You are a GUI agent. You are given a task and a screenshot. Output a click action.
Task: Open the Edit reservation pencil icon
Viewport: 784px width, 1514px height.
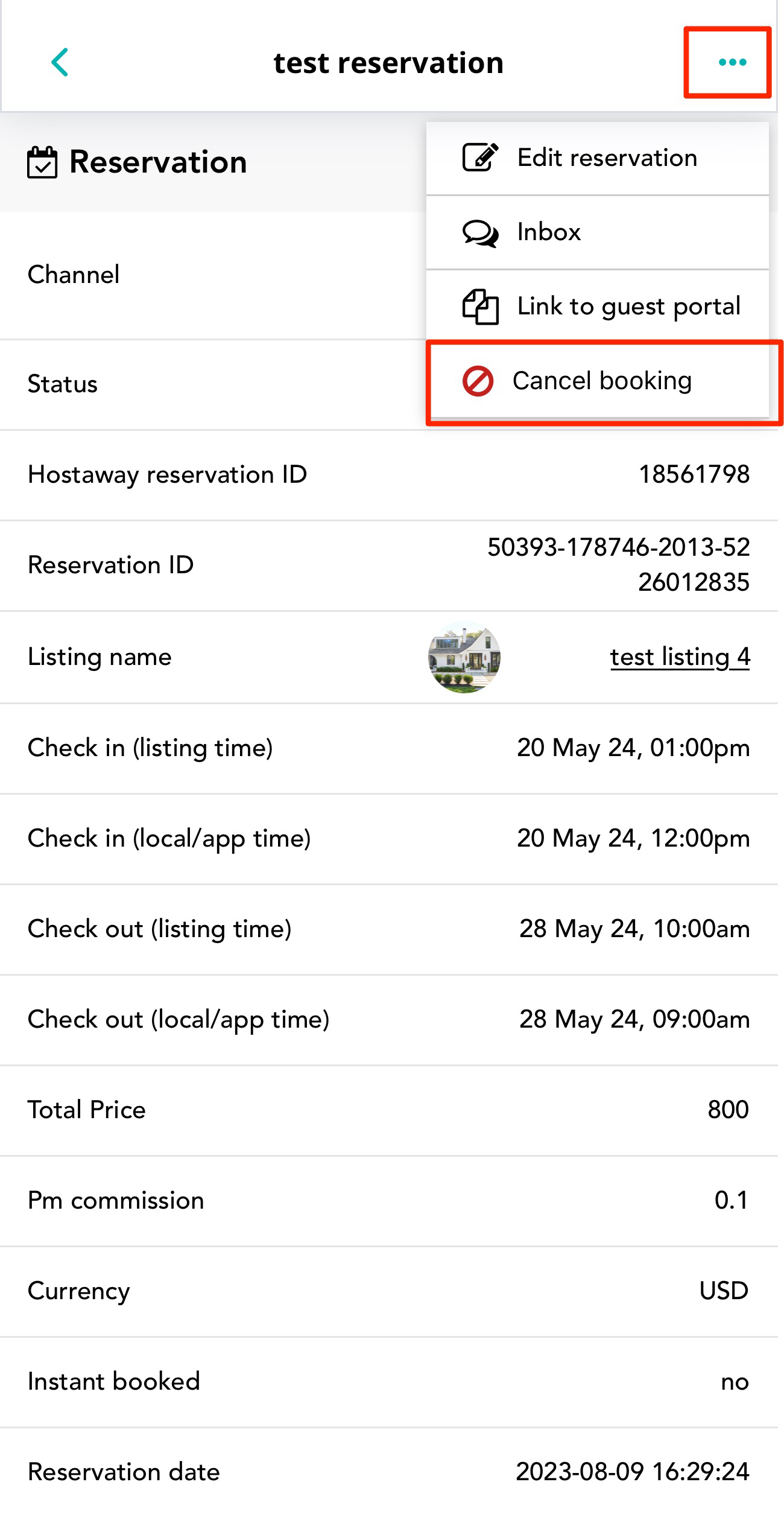[x=479, y=157]
